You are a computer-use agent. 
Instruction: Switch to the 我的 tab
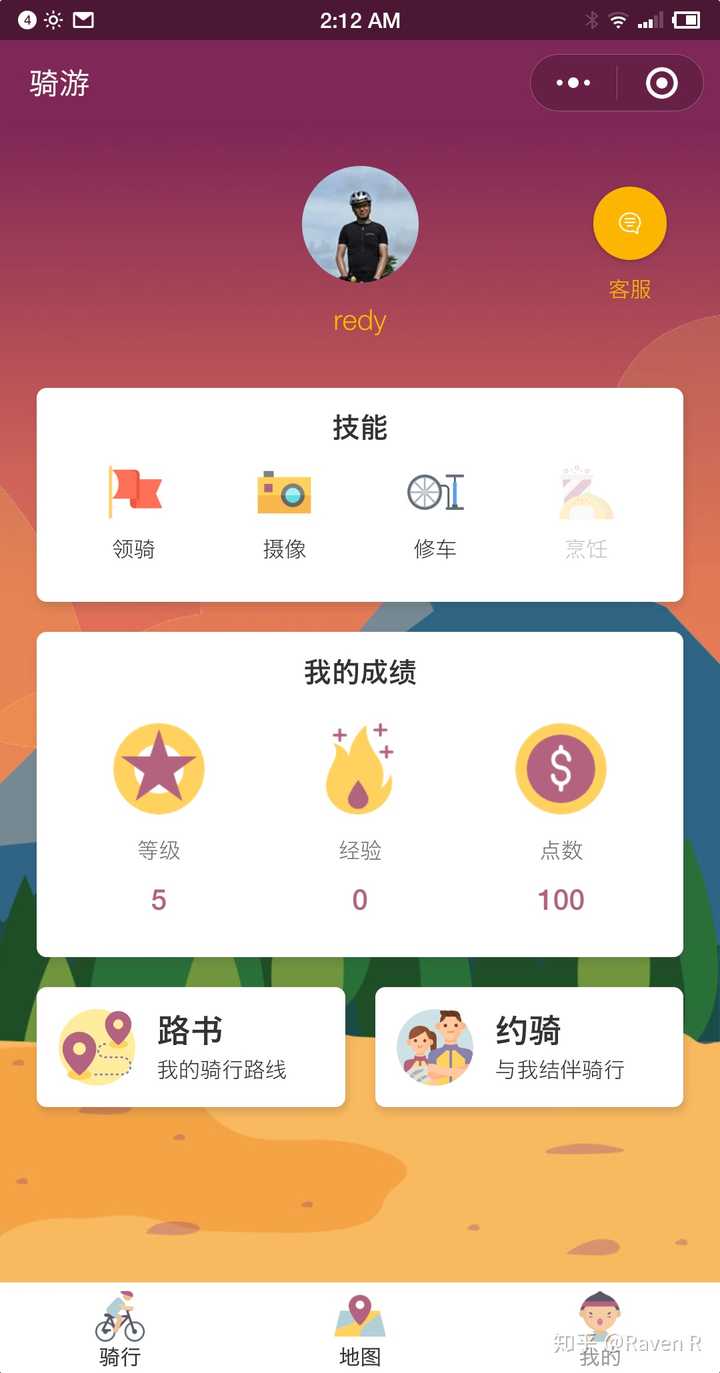[600, 1329]
